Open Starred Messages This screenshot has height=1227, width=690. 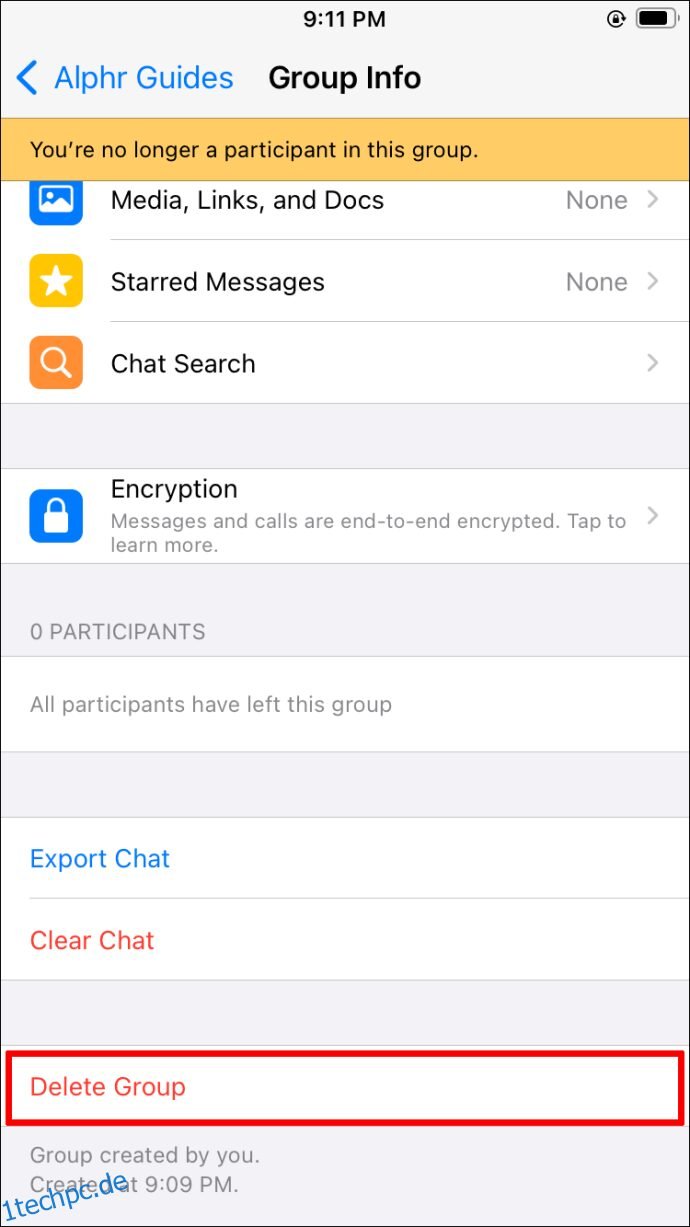point(345,282)
